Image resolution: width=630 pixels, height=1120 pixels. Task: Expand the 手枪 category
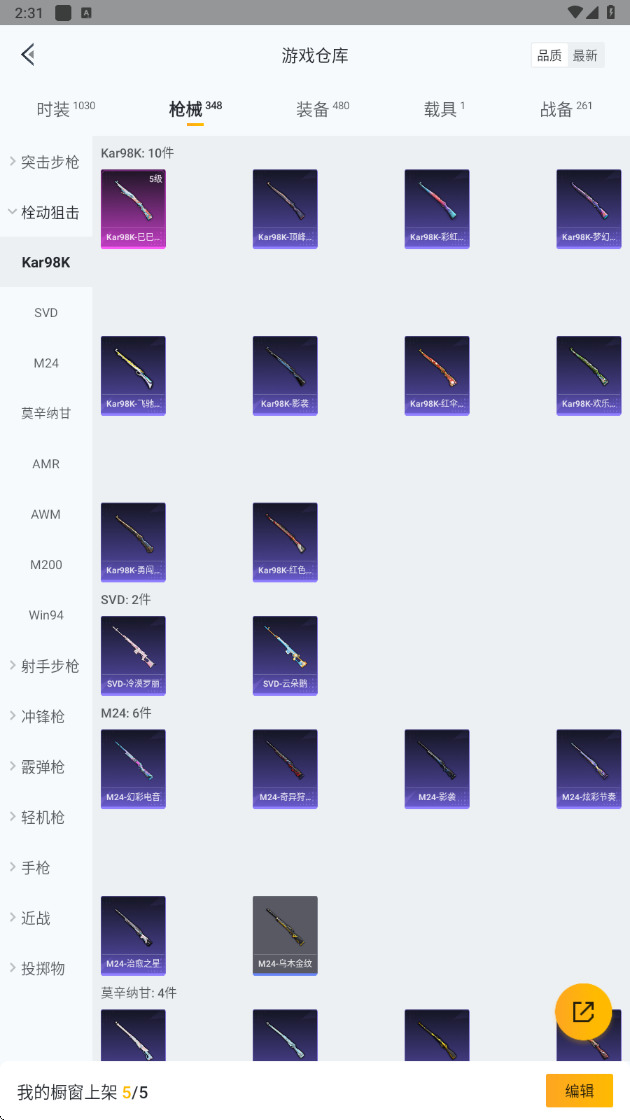coord(46,868)
